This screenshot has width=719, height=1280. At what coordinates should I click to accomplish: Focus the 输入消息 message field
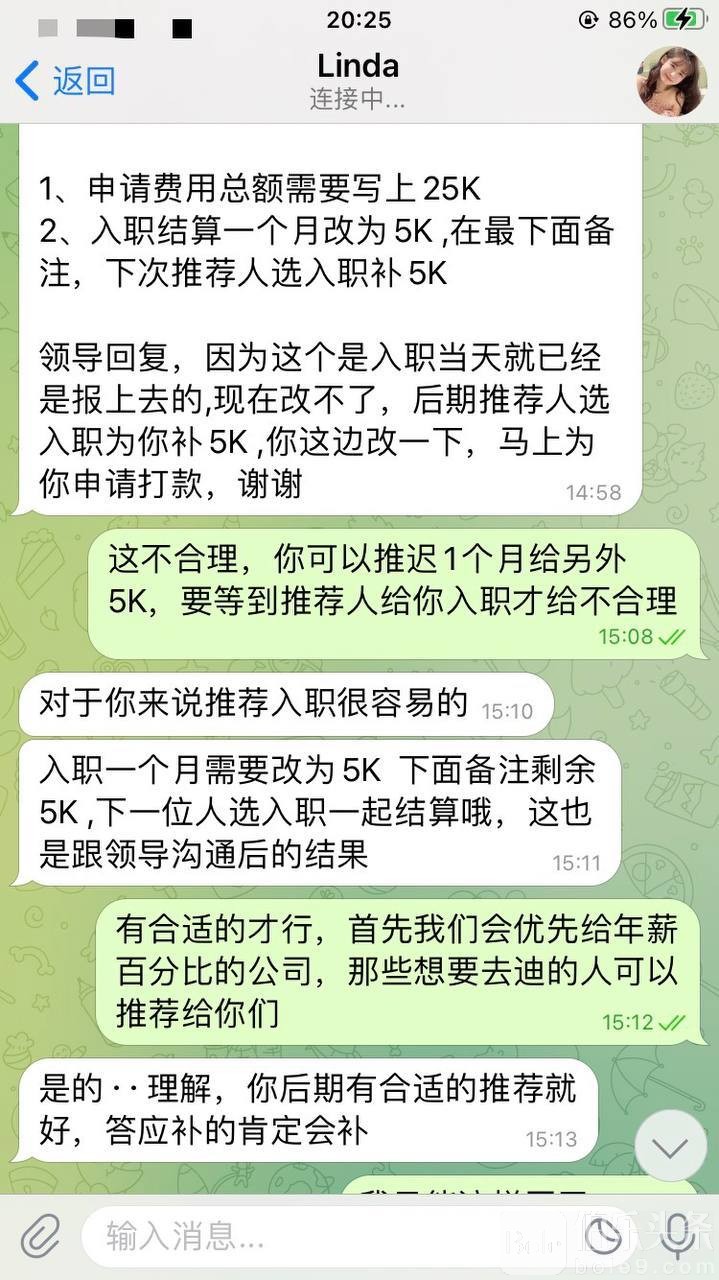(x=300, y=1240)
